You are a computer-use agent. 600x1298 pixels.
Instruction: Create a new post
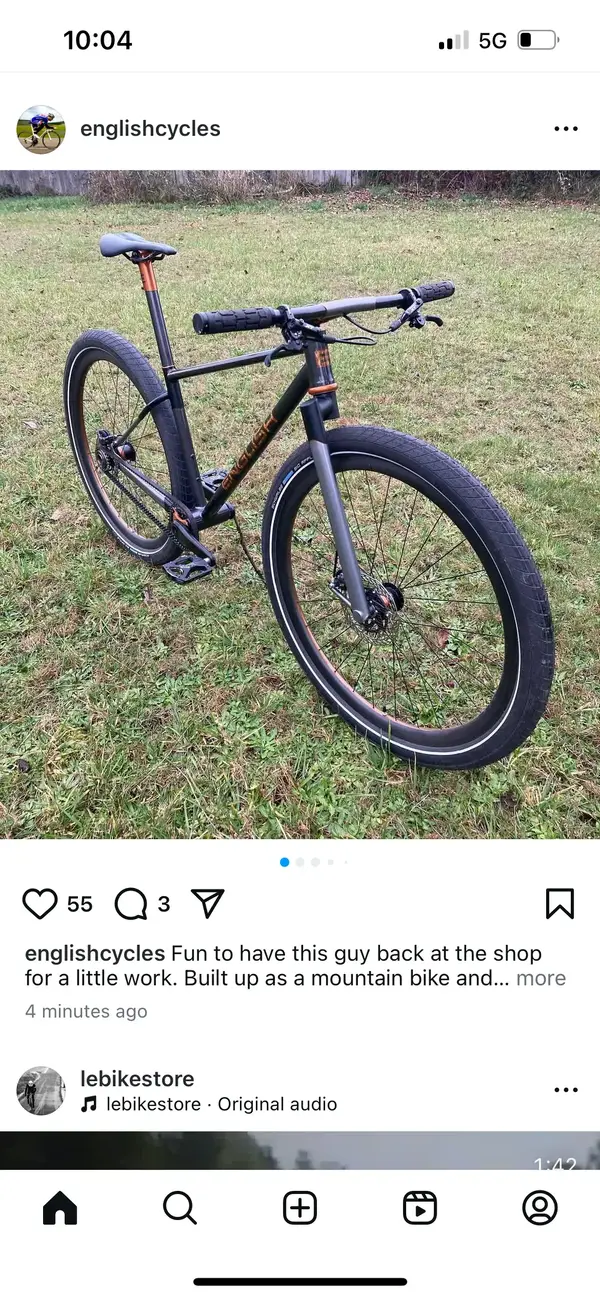click(x=300, y=1208)
